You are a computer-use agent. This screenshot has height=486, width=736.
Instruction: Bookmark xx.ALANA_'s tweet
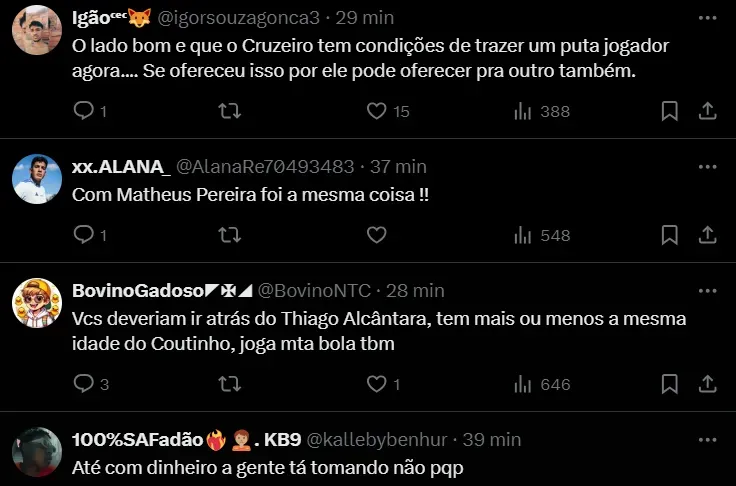pos(671,235)
